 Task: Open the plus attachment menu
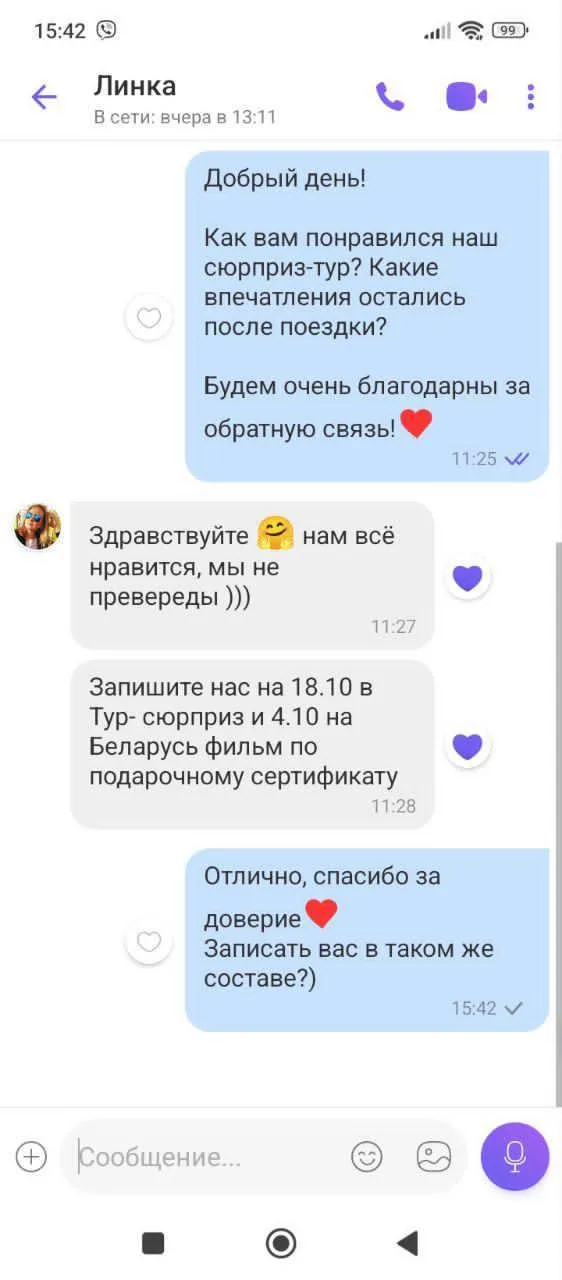click(x=31, y=1157)
